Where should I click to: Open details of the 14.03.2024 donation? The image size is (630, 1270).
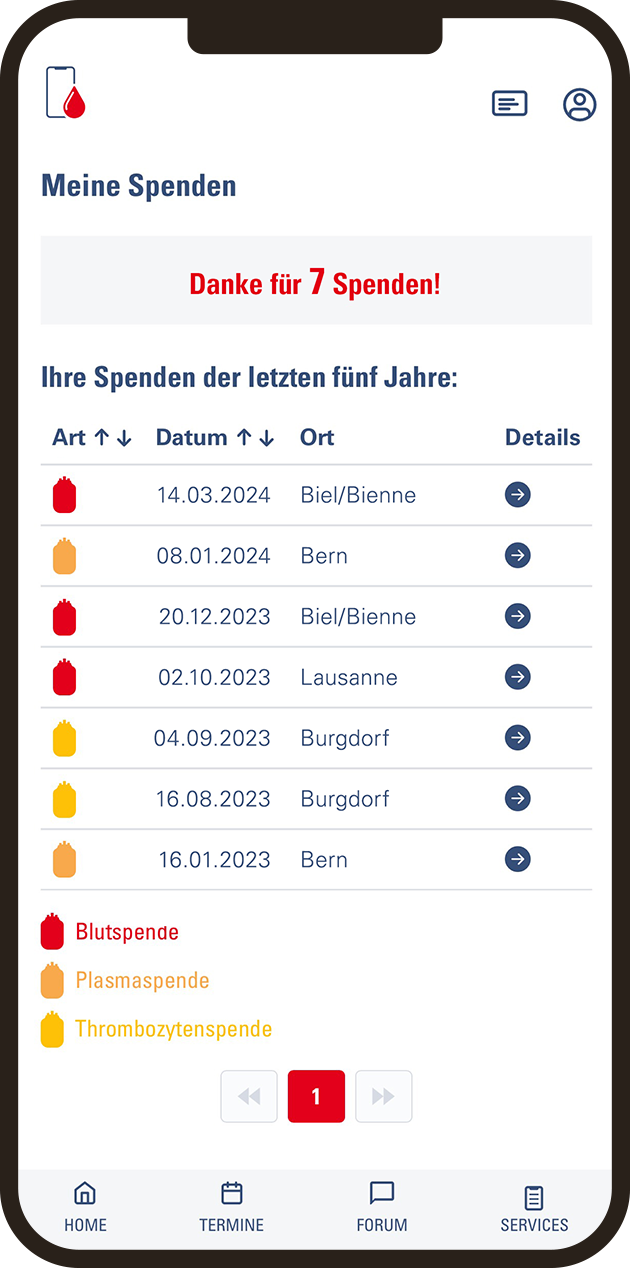(517, 495)
